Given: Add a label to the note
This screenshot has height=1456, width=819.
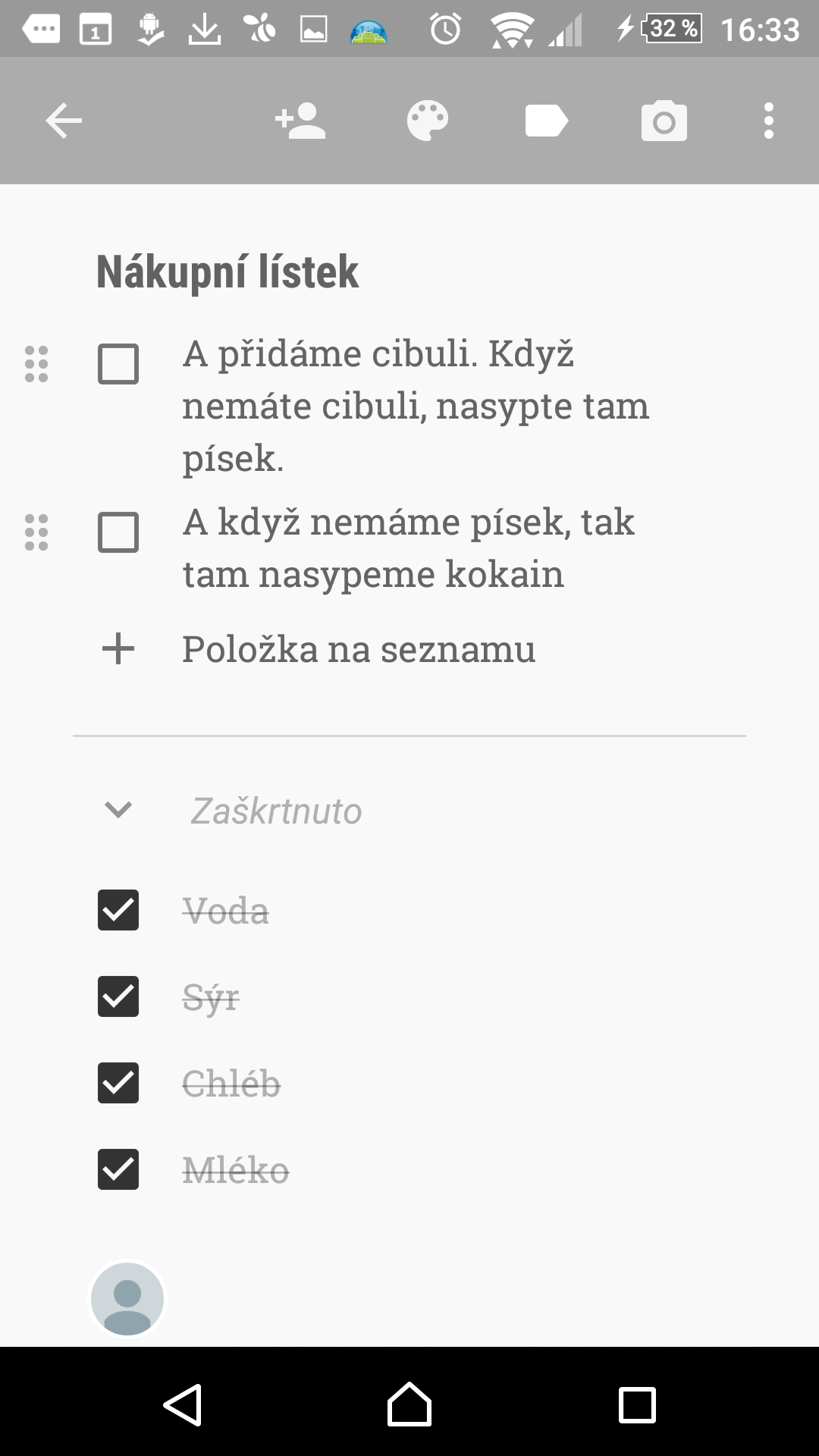Looking at the screenshot, I should pyautogui.click(x=546, y=121).
